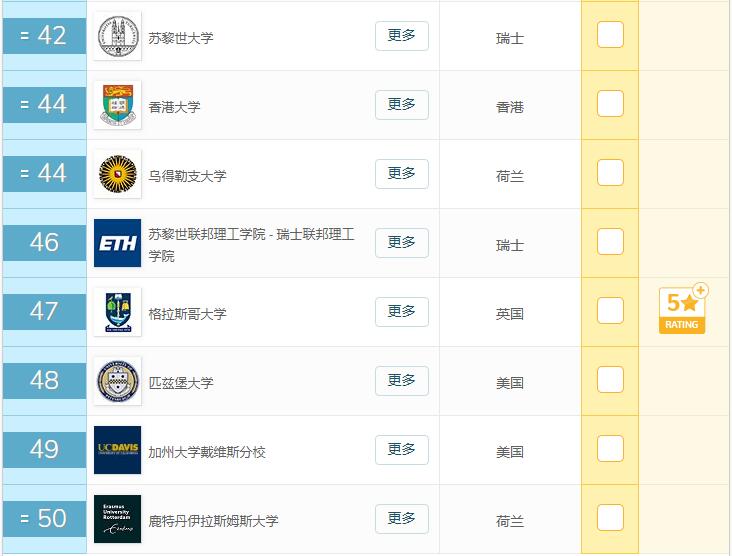Open 更多 for 乌得勒支大学
732x556 pixels.
click(x=402, y=174)
